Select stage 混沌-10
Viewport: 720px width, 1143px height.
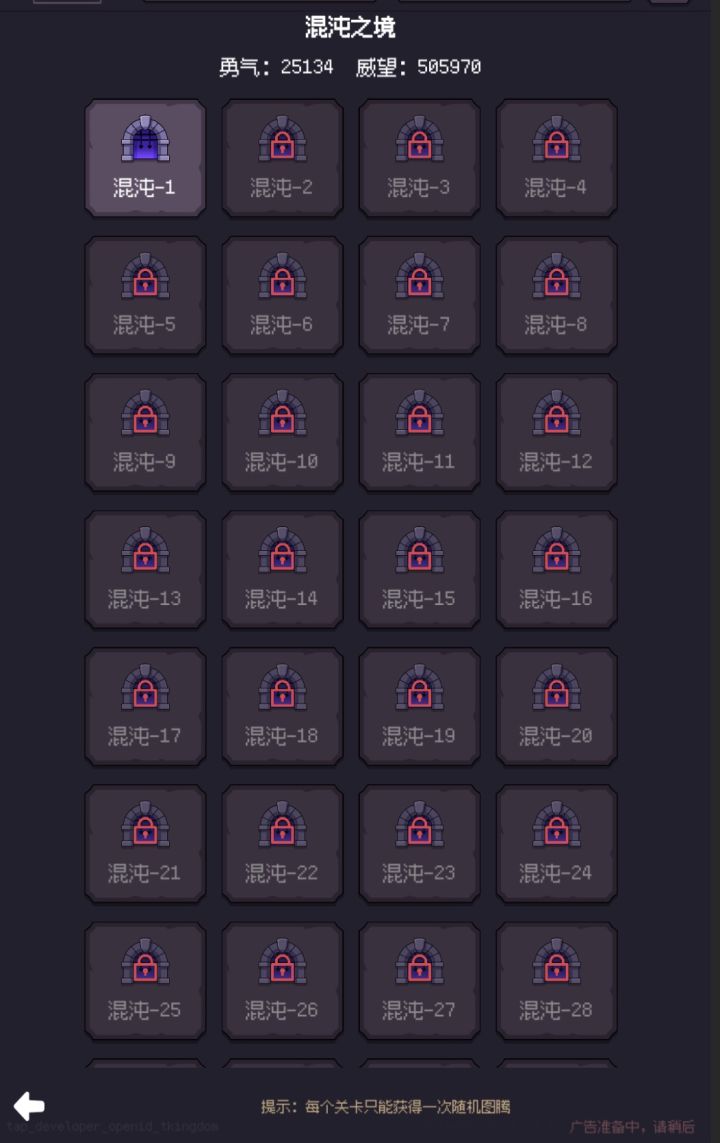coord(282,432)
